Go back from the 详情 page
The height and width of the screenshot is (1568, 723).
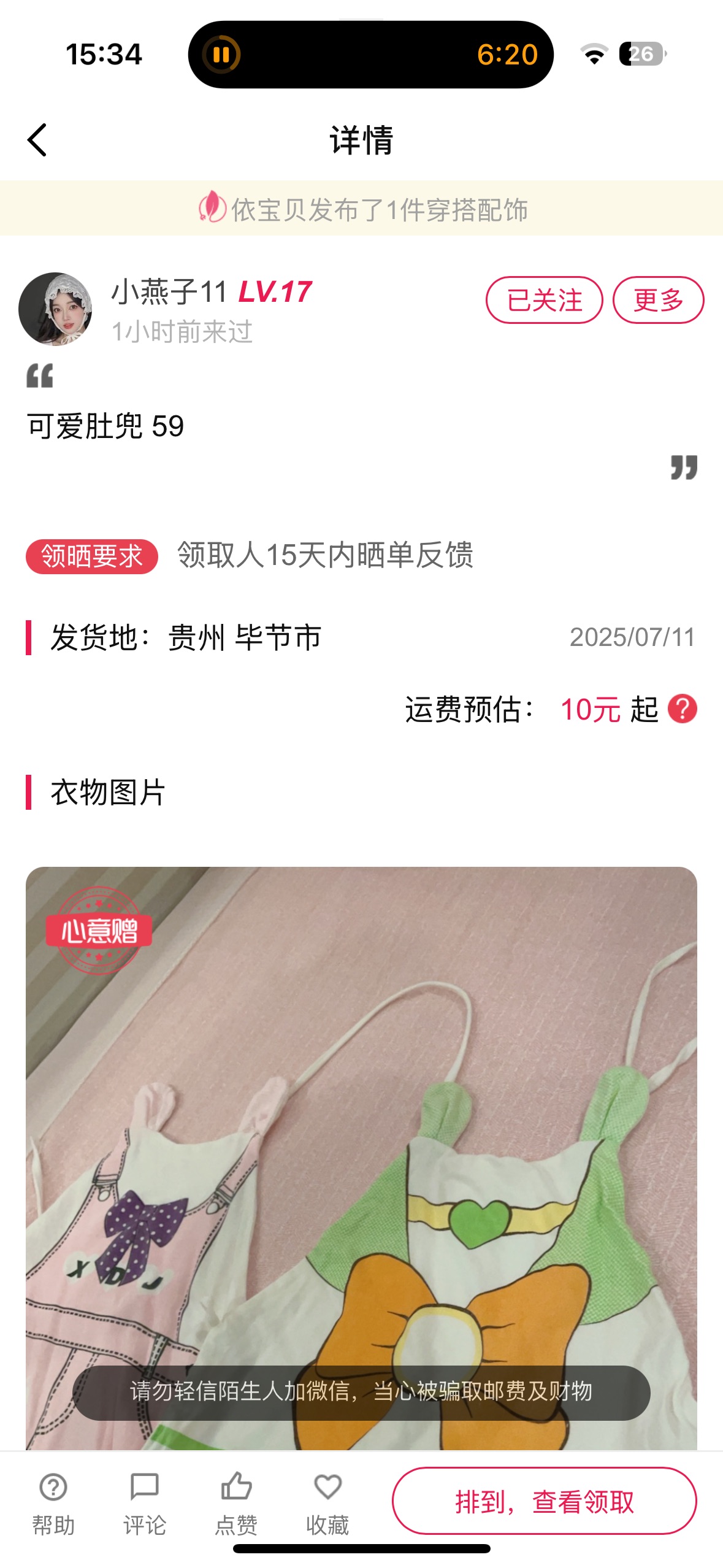click(x=37, y=140)
